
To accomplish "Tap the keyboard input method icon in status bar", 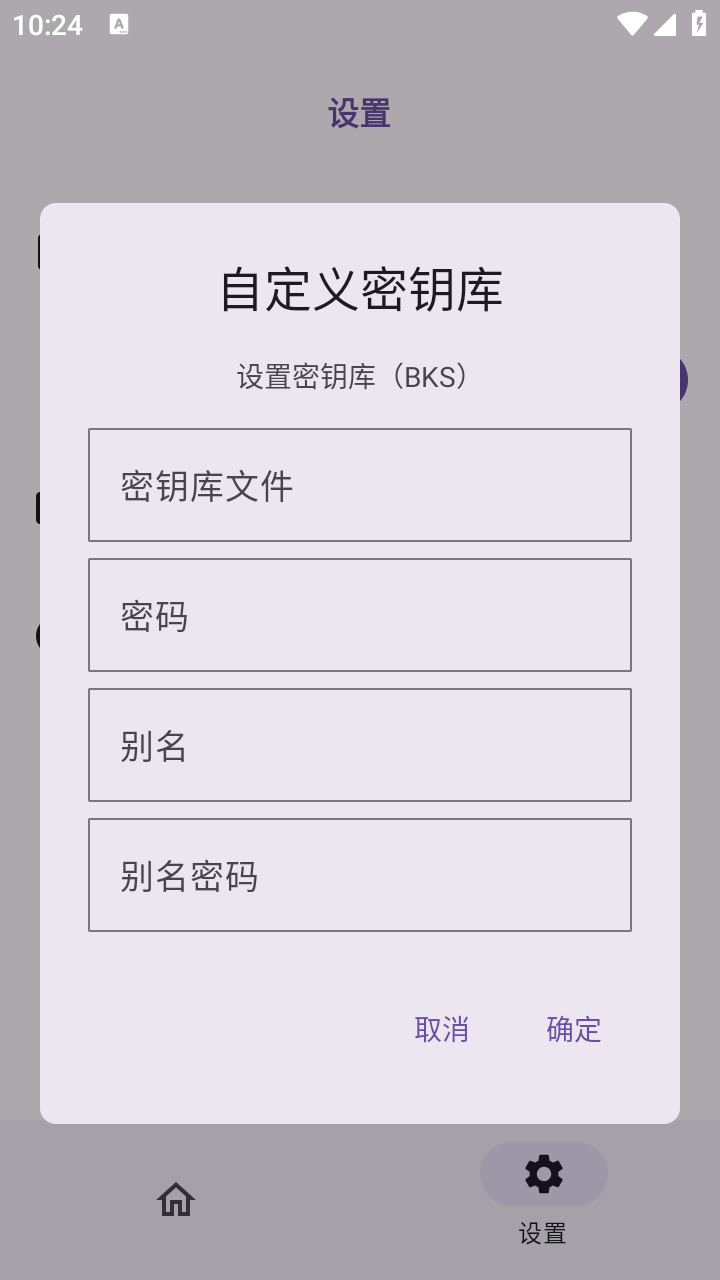I will (x=119, y=24).
